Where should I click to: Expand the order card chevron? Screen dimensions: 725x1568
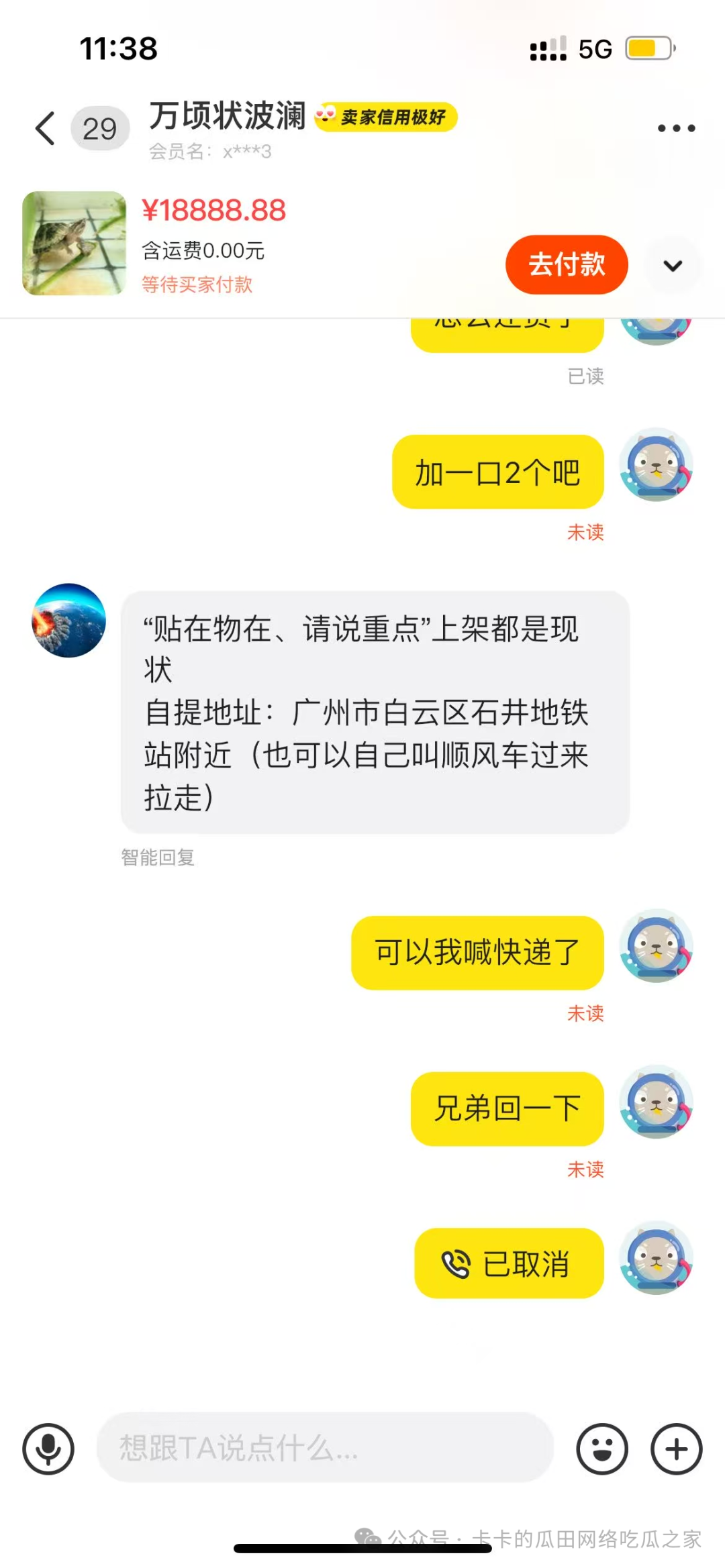[x=673, y=266]
